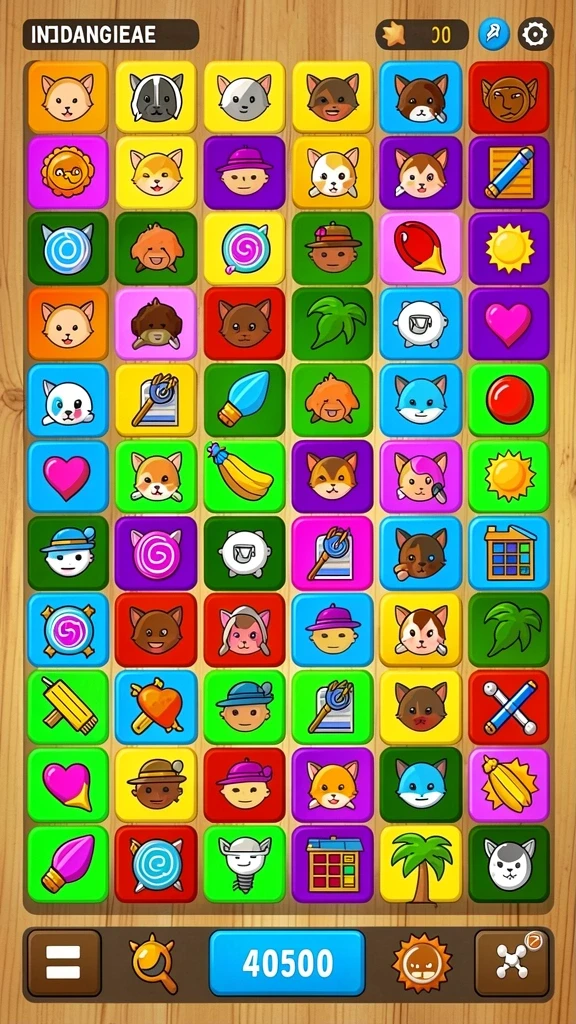Select the green banana tile
576x1024 pixels.
(244, 476)
